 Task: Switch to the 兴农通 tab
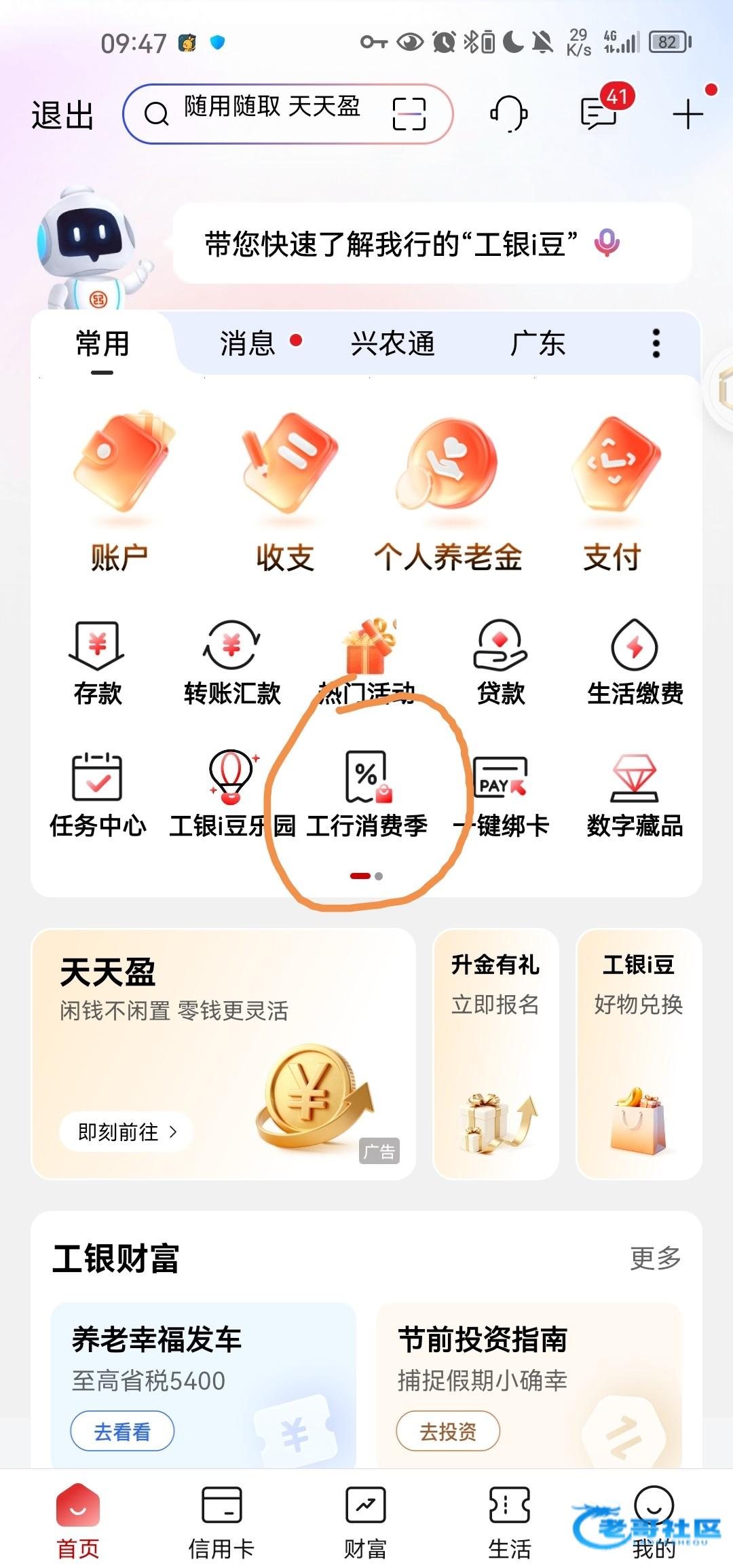click(x=392, y=343)
